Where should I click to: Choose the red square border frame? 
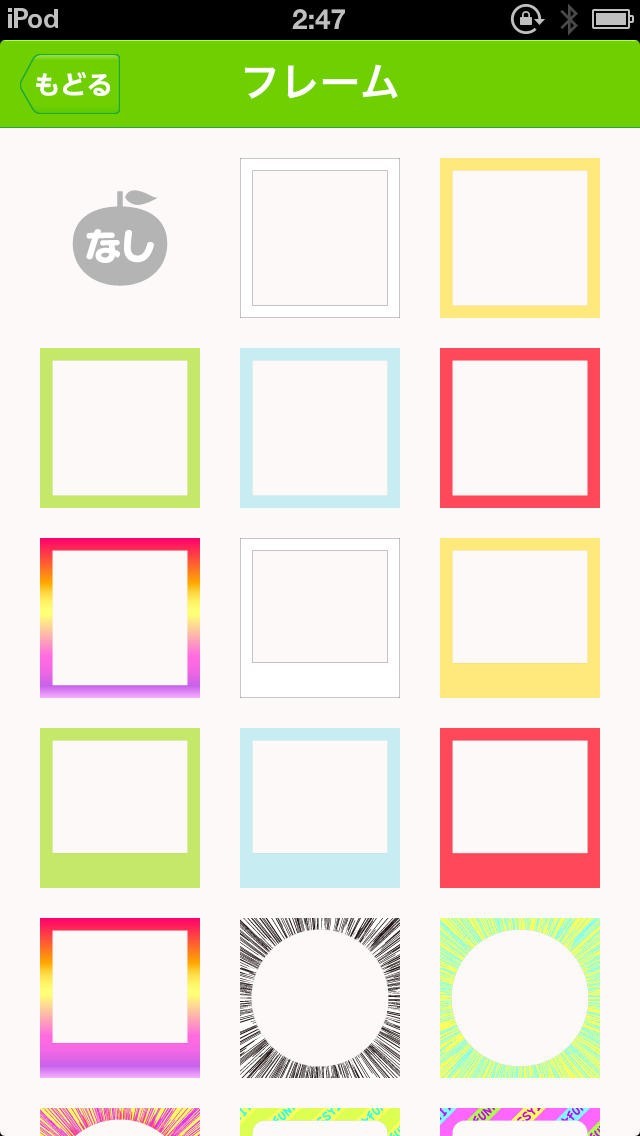520,428
